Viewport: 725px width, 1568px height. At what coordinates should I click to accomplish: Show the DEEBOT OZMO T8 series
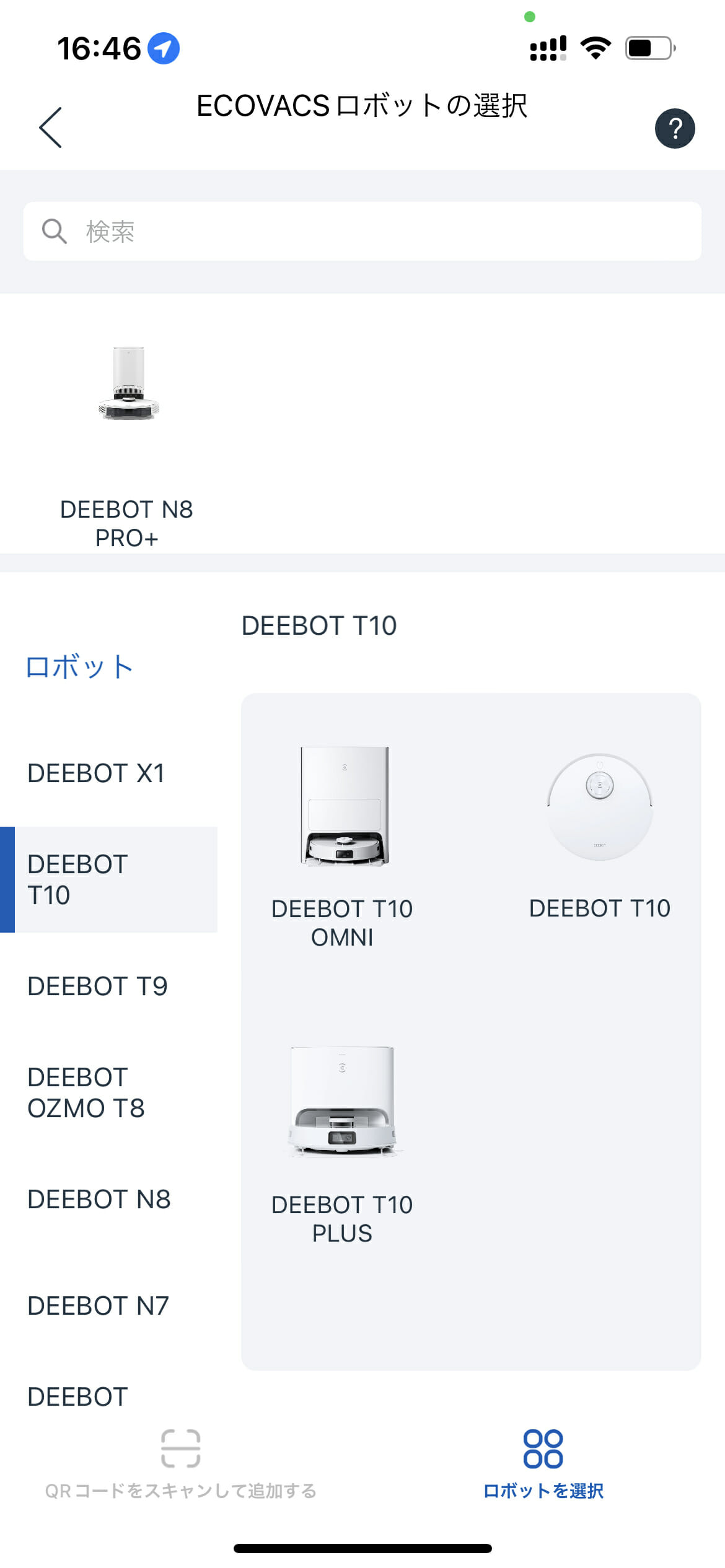(x=109, y=1092)
